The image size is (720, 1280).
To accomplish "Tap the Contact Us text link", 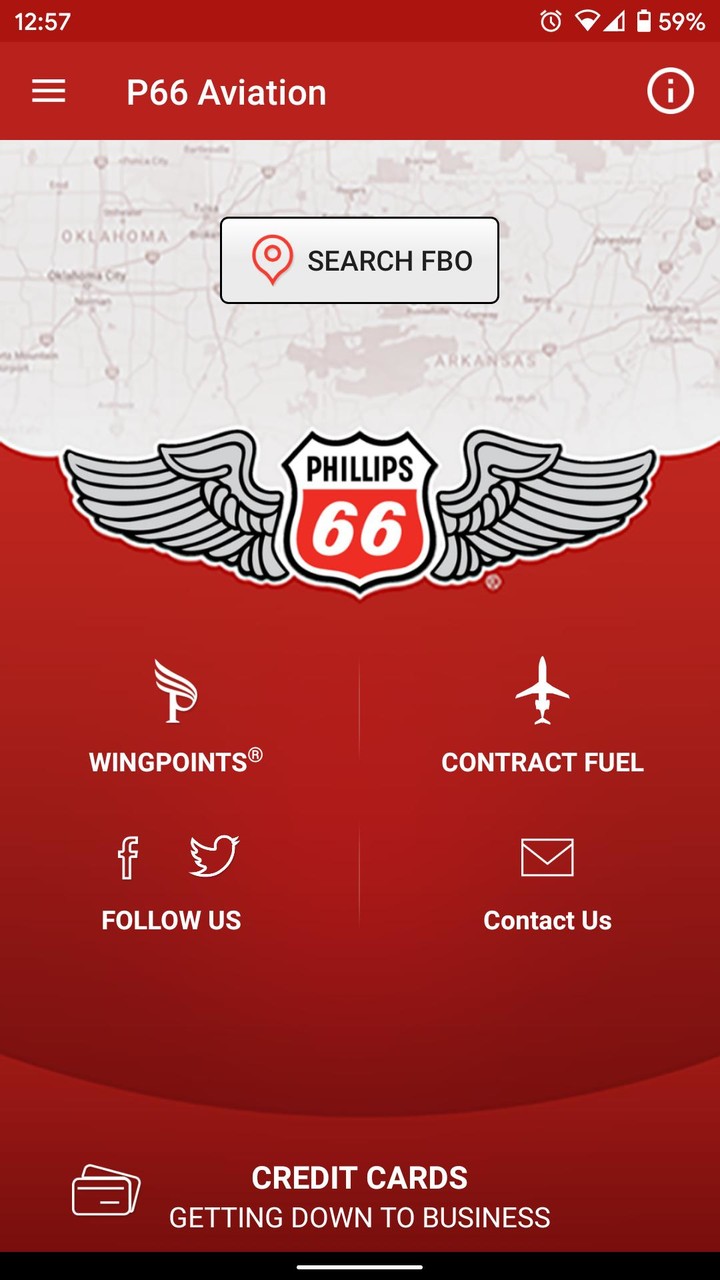I will (x=547, y=920).
